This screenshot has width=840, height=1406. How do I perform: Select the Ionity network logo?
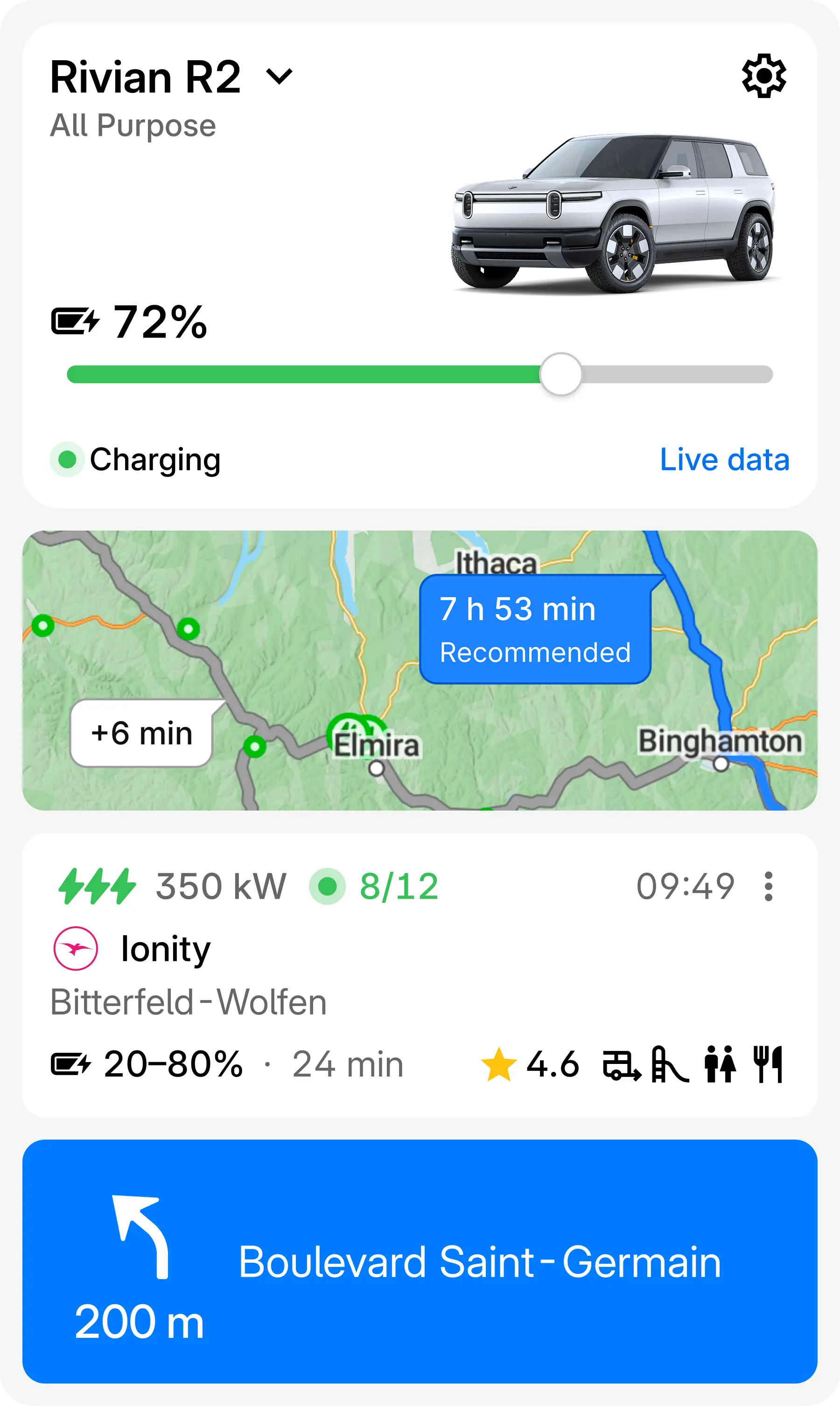coord(77,948)
